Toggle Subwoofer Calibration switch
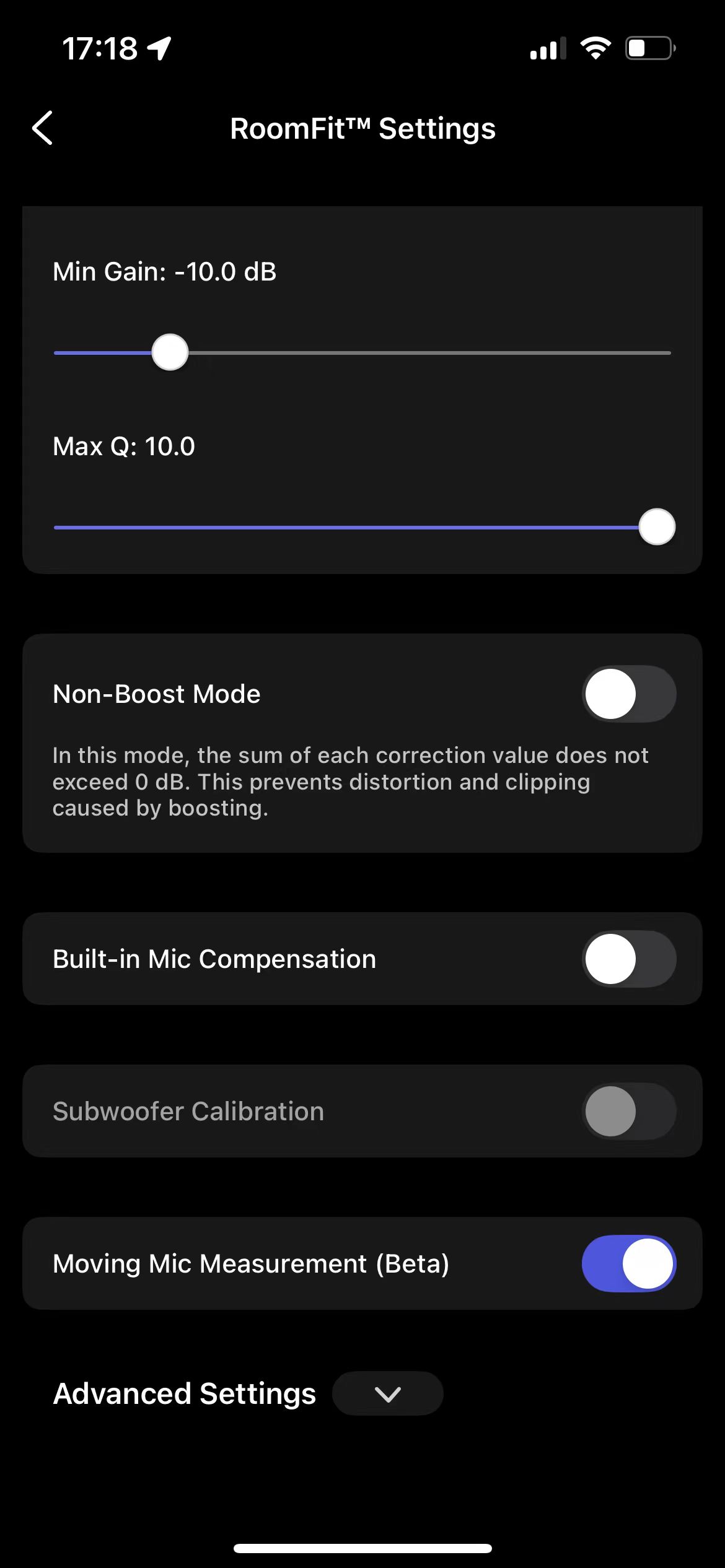725x1568 pixels. tap(629, 1111)
